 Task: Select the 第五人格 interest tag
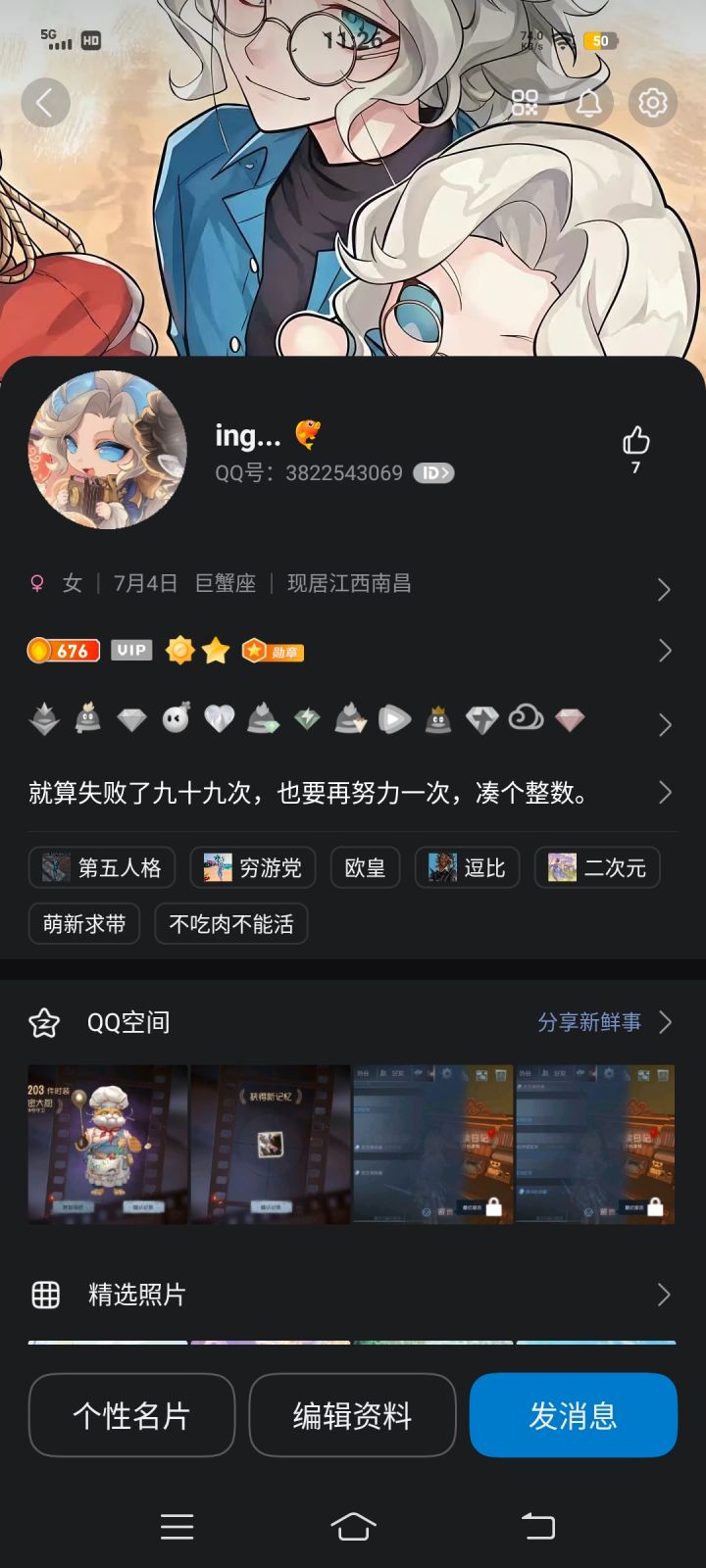103,867
